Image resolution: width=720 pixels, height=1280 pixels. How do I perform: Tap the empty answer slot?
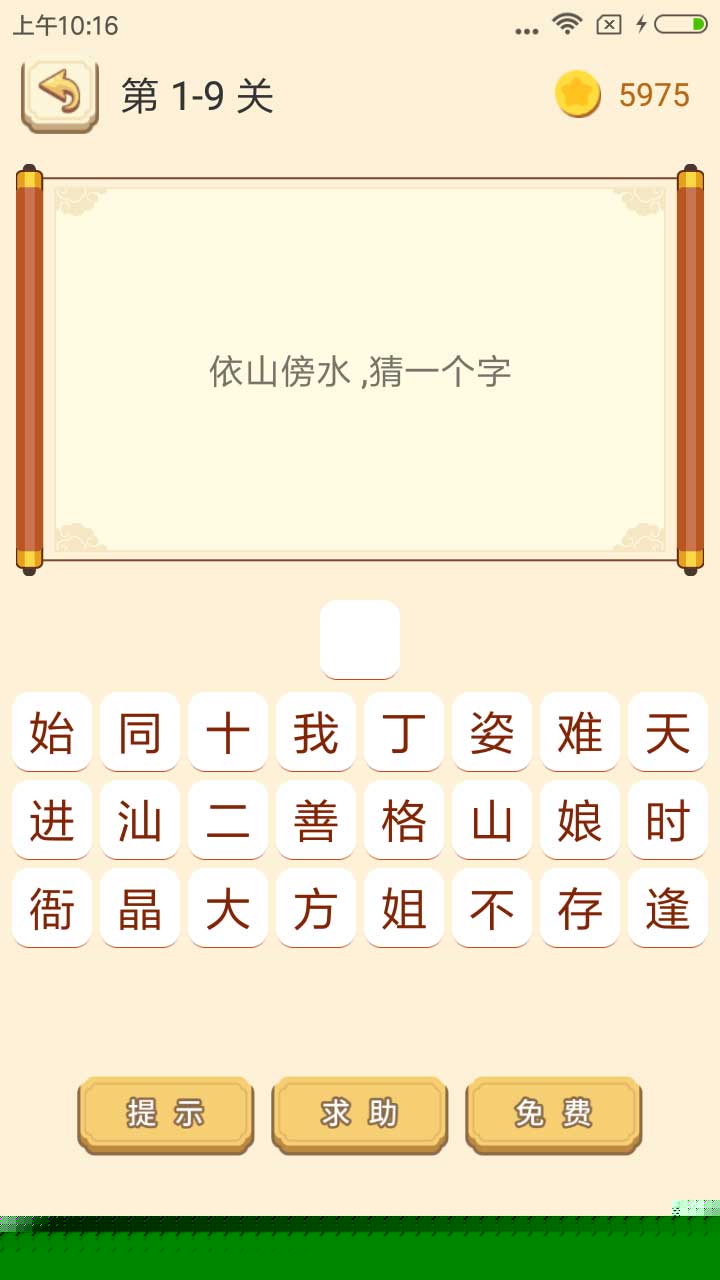[360, 640]
